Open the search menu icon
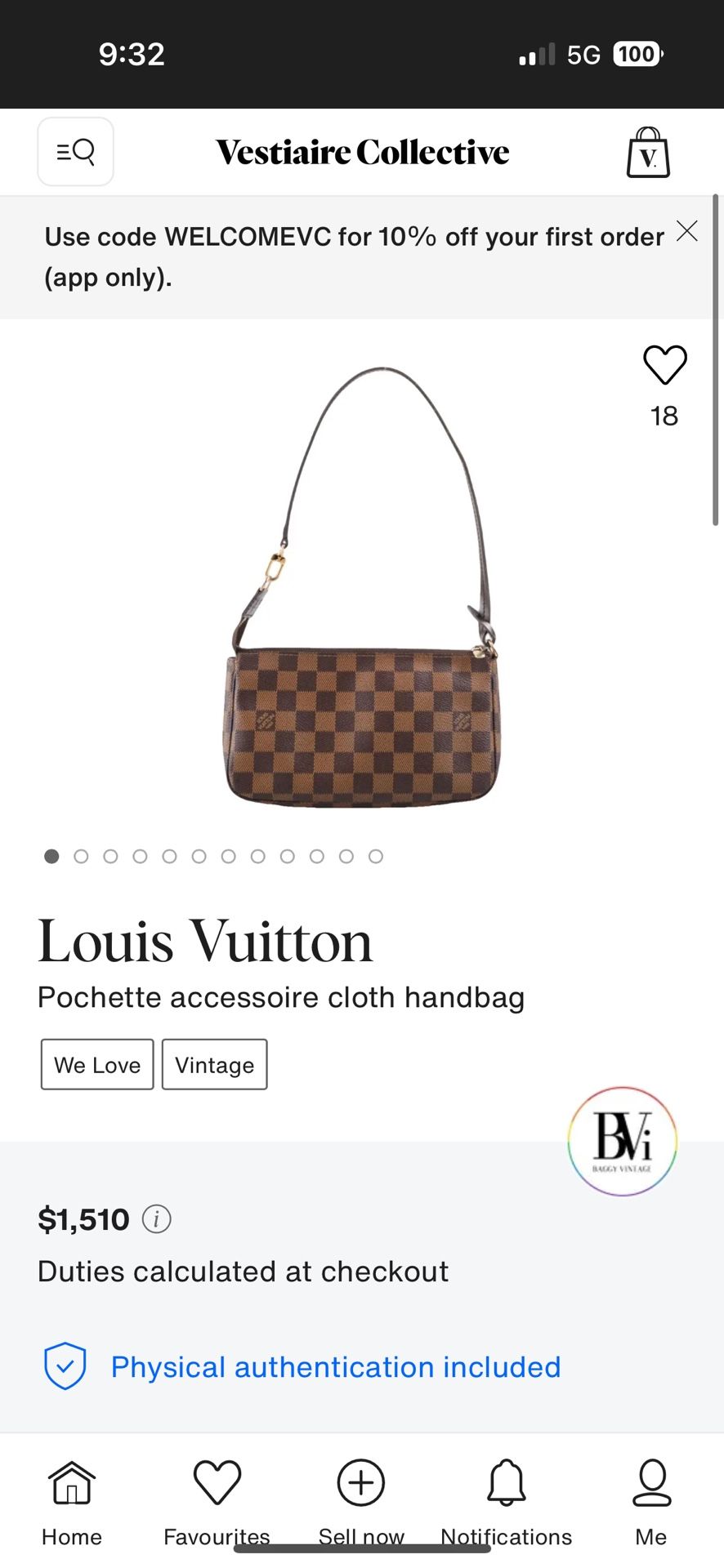Image resolution: width=724 pixels, height=1568 pixels. [75, 151]
